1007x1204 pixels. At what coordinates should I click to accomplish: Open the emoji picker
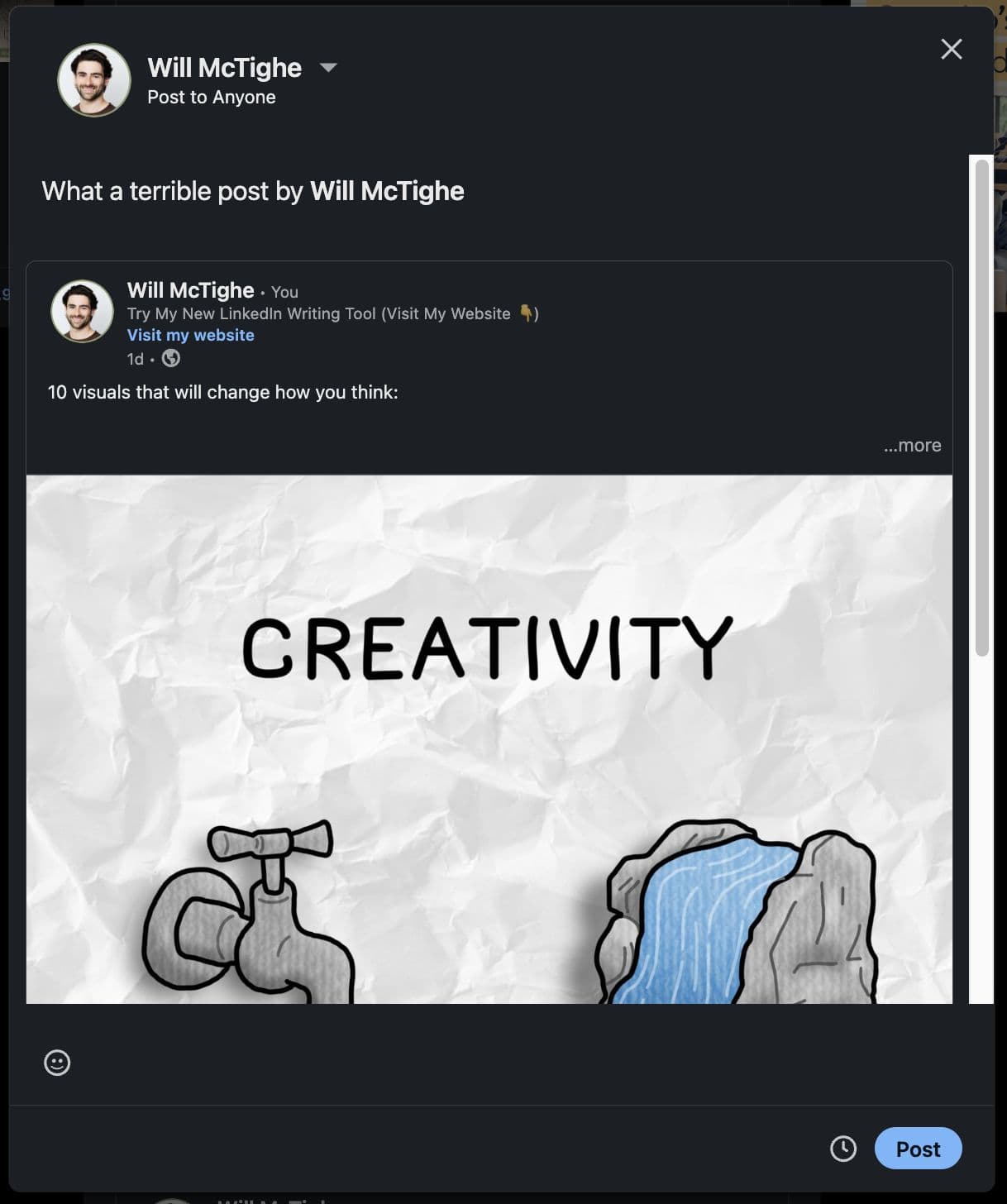[x=57, y=1062]
